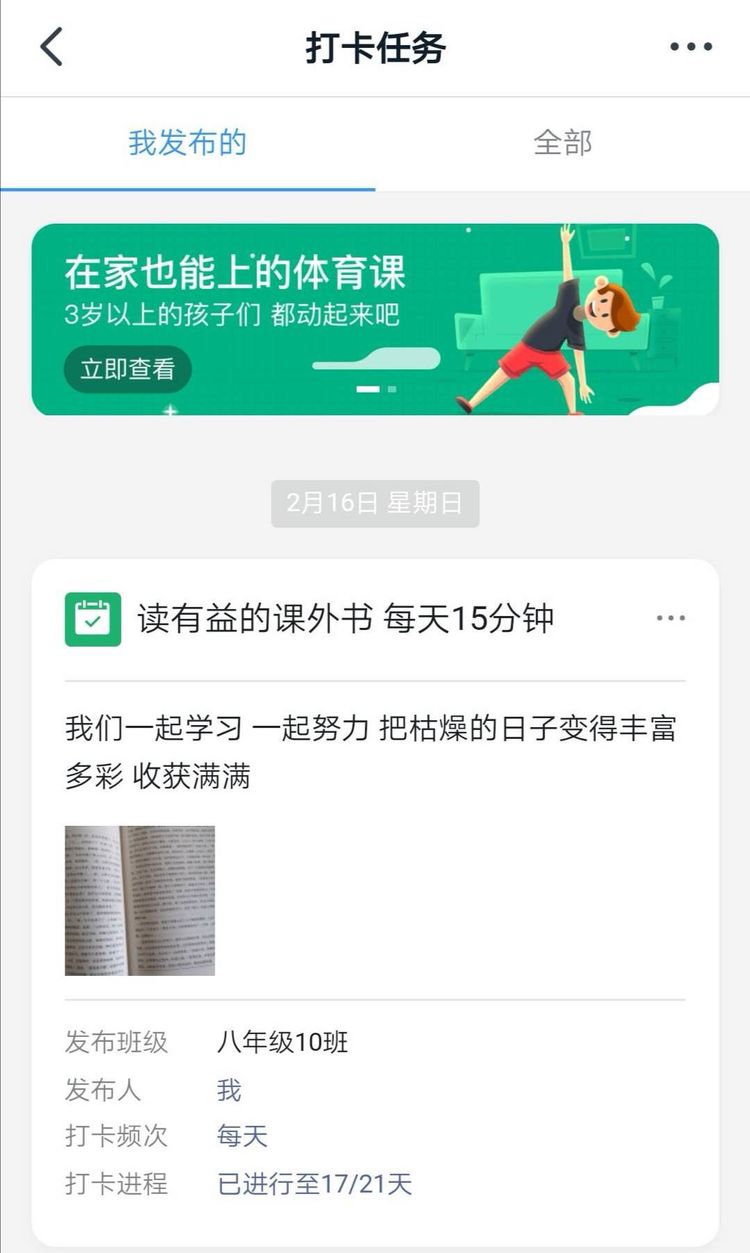The height and width of the screenshot is (1253, 750).
Task: Open the 在家也能上的体育课 banner
Action: (x=375, y=319)
